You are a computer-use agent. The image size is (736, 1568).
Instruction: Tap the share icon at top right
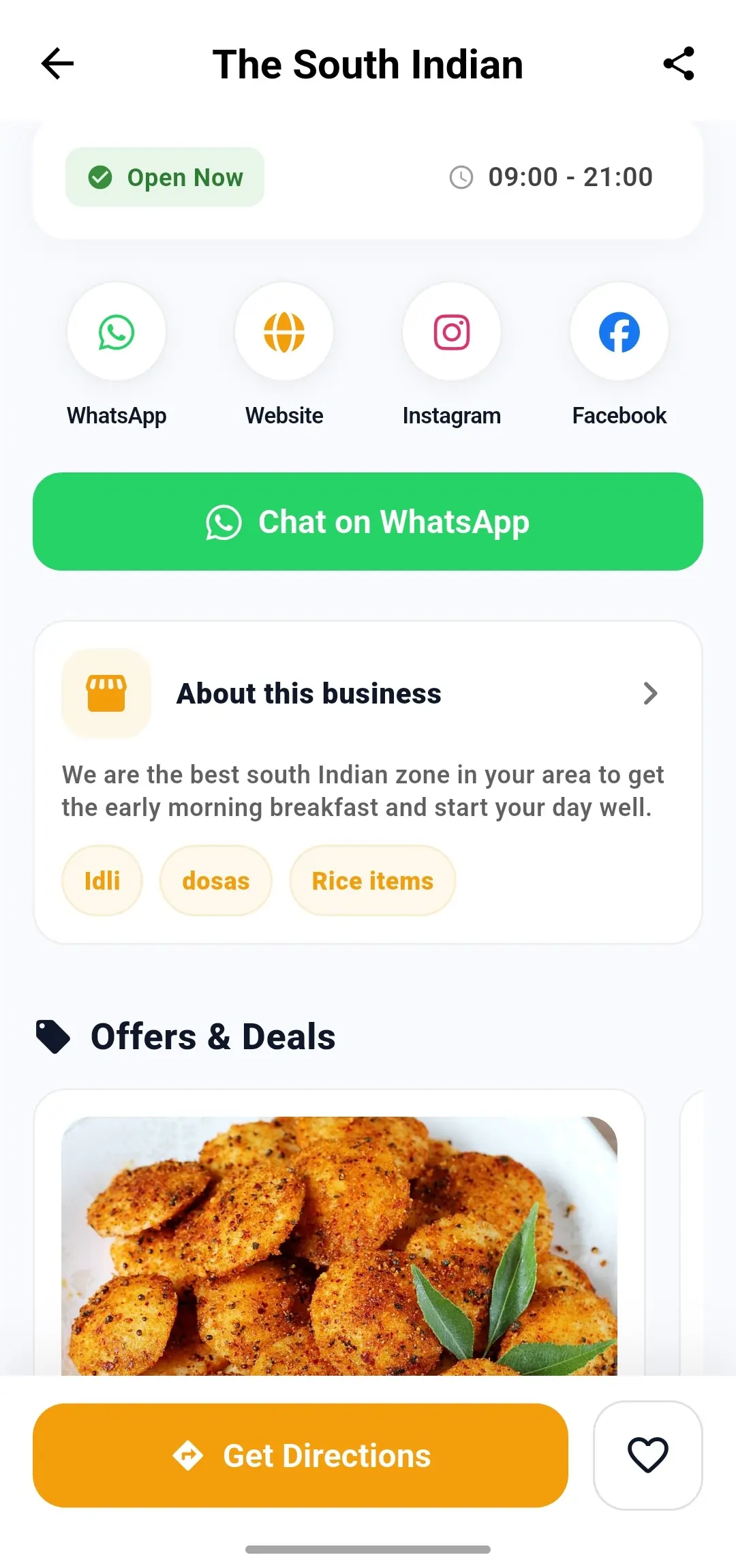(678, 63)
